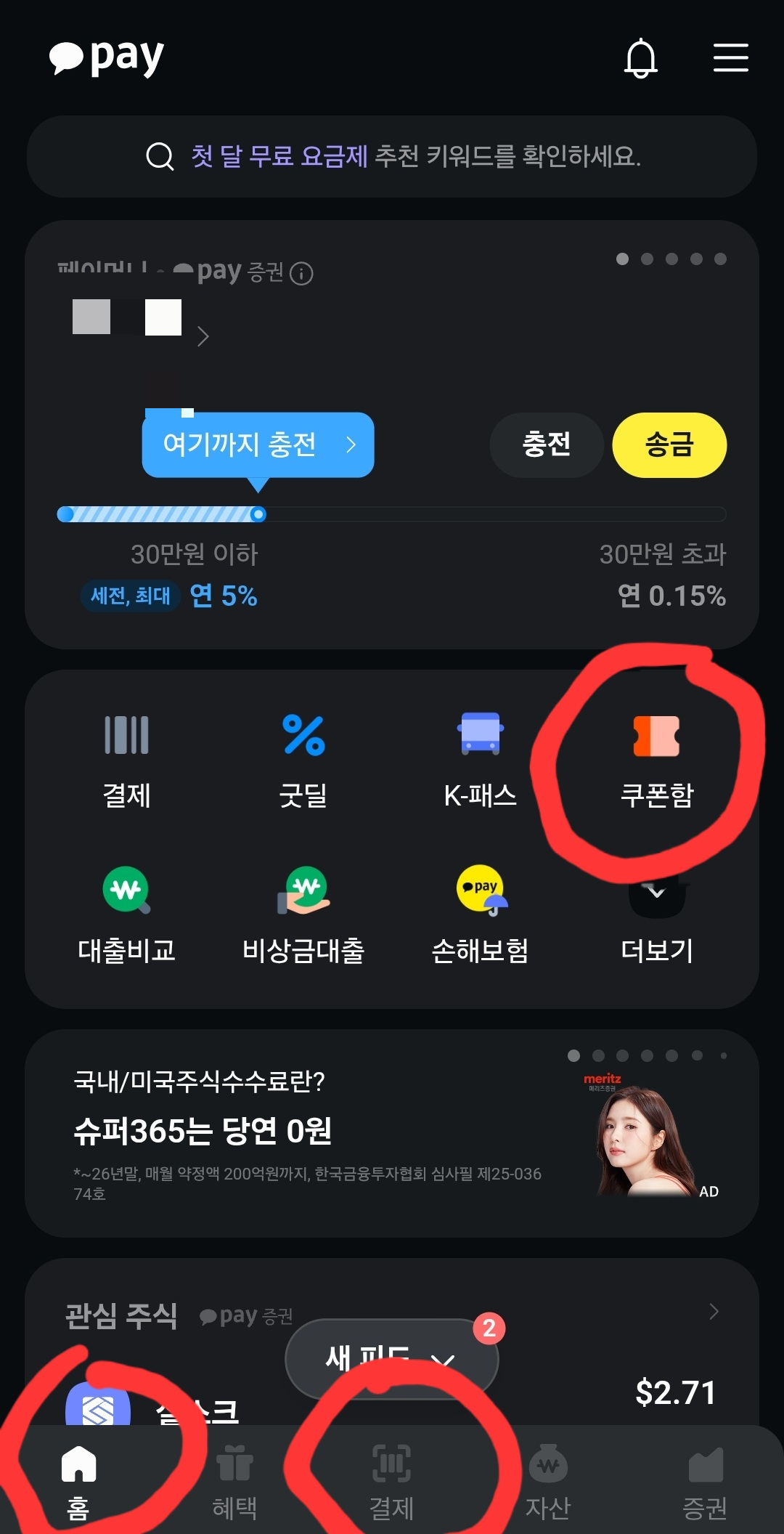
Task: Expand account details with the chevron arrow
Action: pos(203,336)
